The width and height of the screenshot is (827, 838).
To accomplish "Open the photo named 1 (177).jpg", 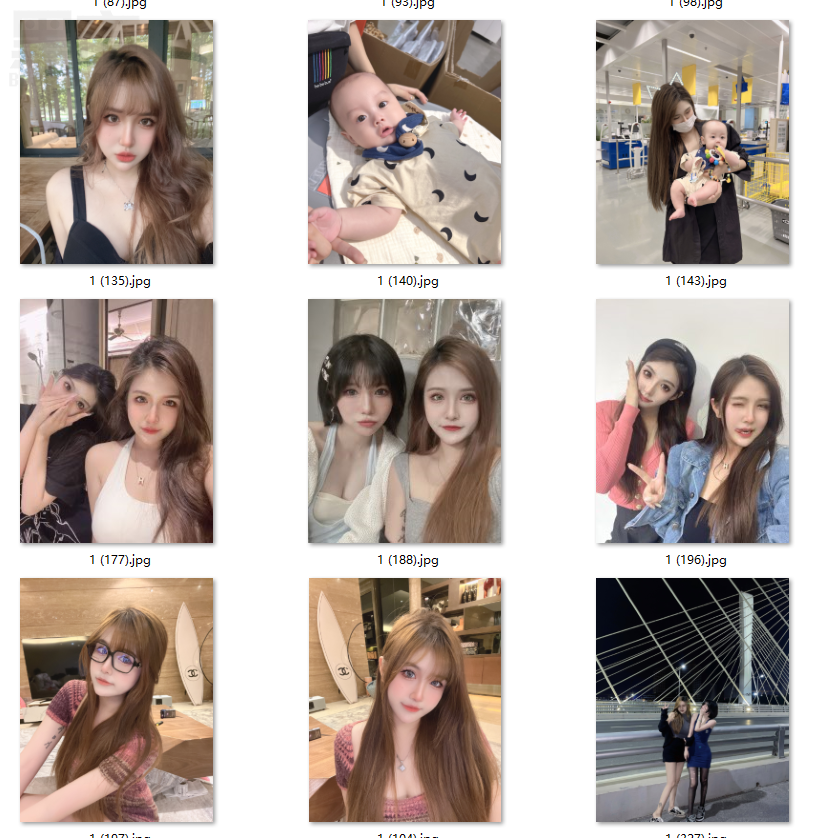I will 116,421.
